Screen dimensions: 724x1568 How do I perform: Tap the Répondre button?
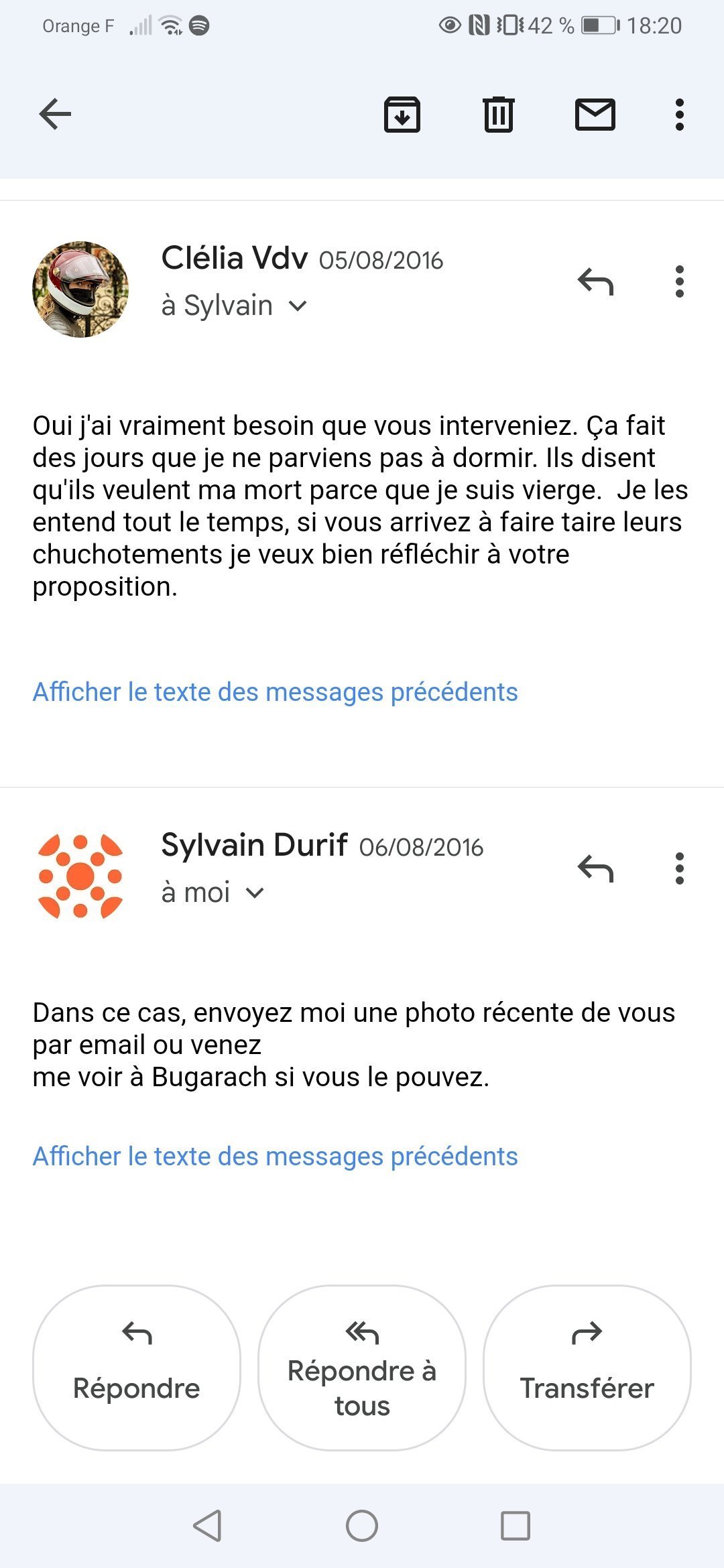pyautogui.click(x=137, y=1368)
